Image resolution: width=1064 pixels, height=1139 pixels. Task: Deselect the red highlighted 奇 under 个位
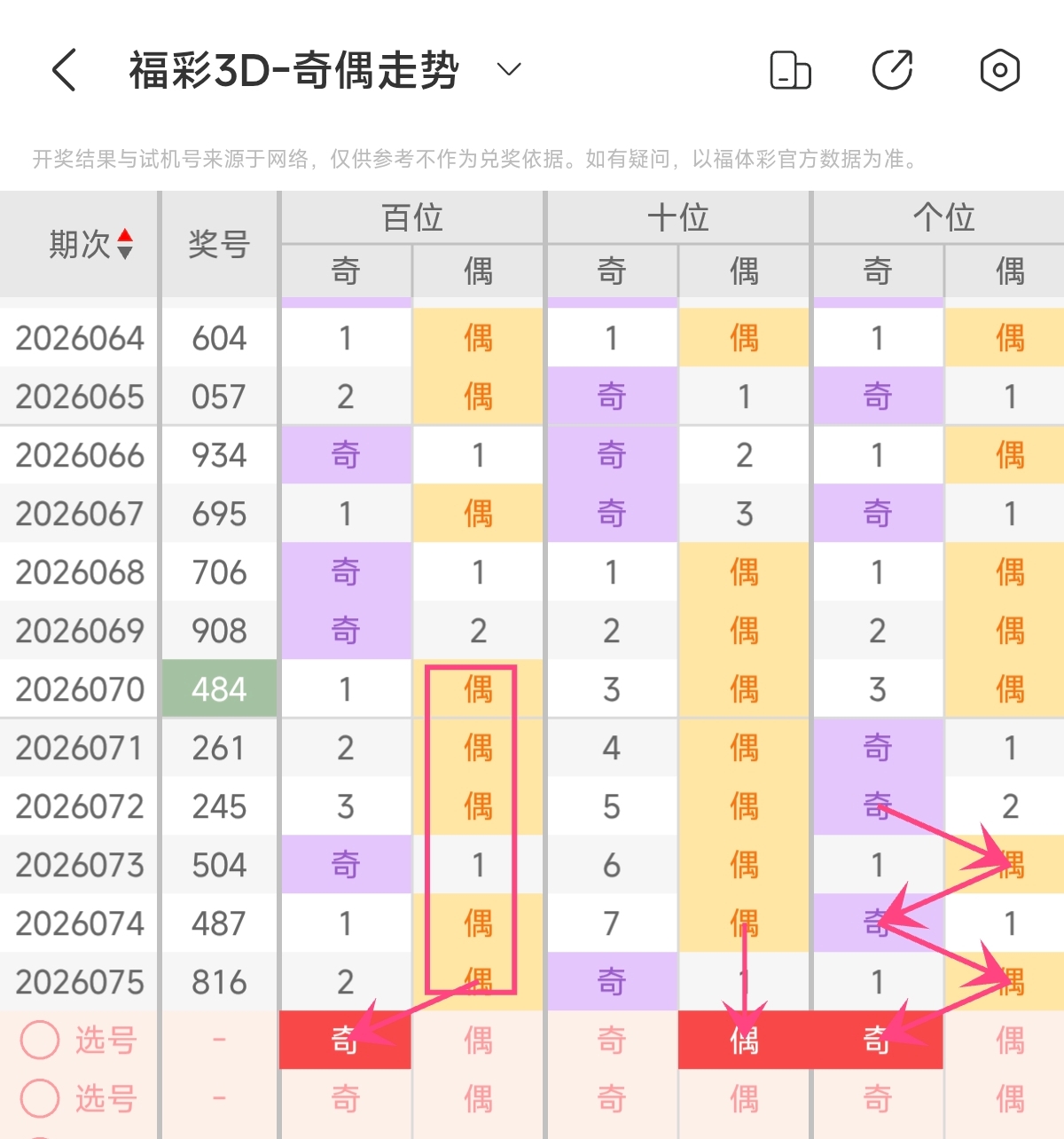[x=877, y=1040]
